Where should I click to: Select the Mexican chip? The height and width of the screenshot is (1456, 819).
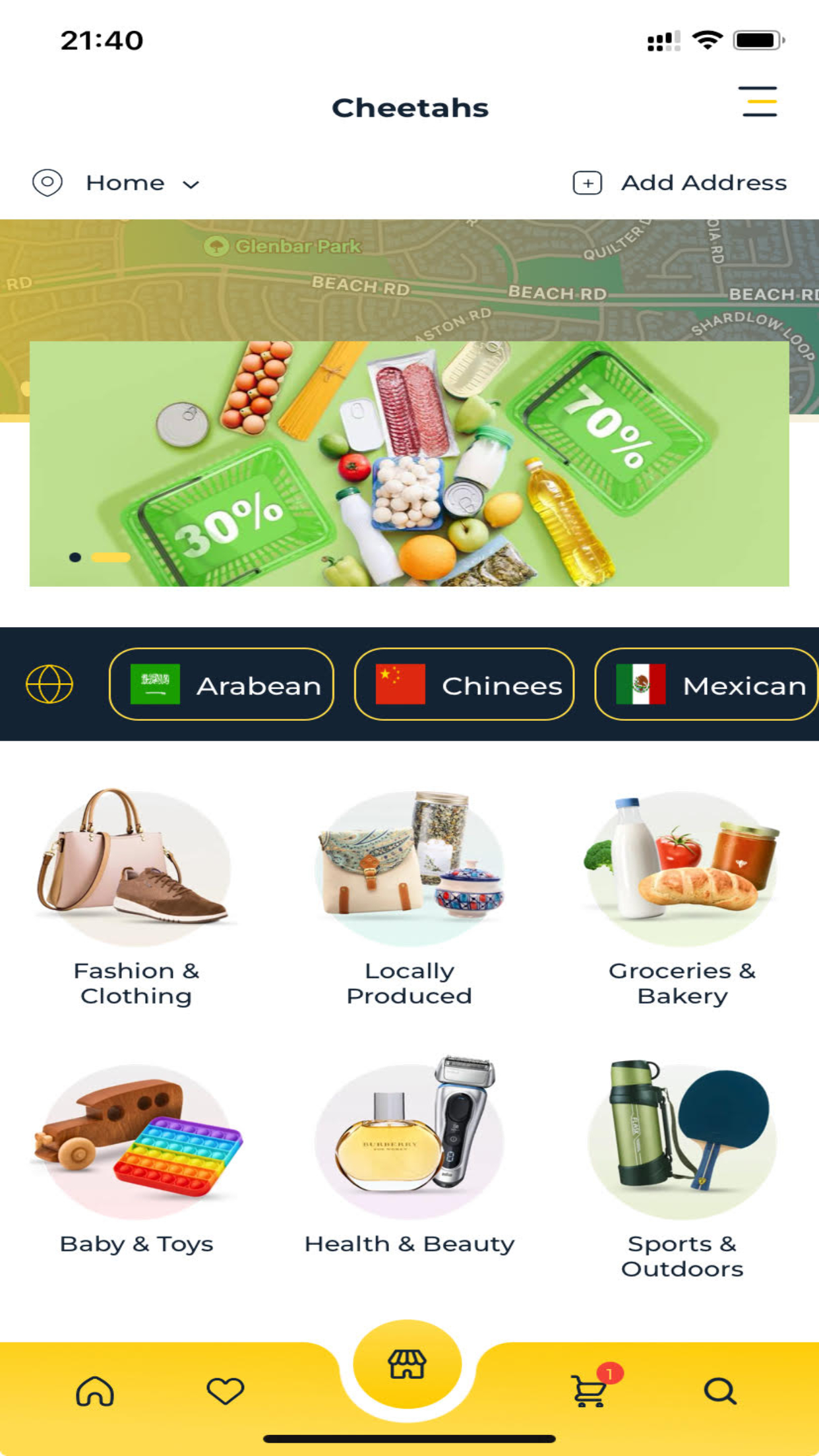tap(707, 684)
